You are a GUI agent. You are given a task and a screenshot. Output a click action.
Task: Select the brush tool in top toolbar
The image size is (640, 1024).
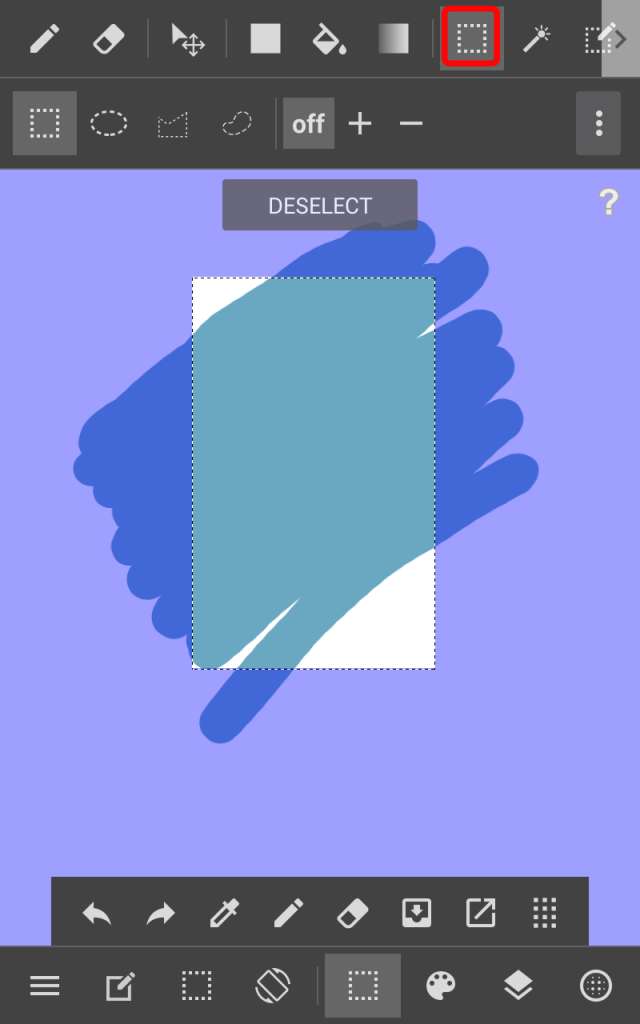click(x=44, y=39)
